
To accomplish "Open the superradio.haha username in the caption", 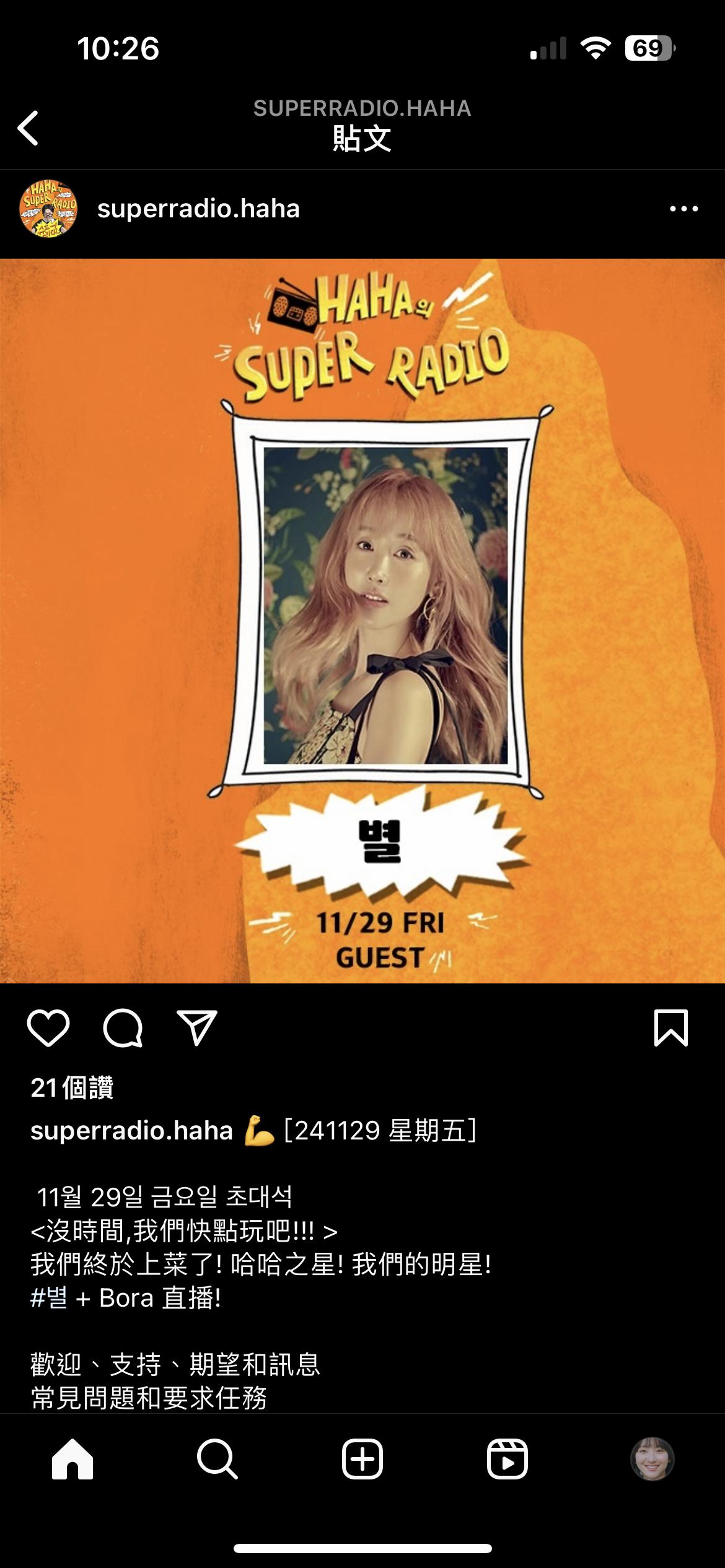I will [131, 1131].
